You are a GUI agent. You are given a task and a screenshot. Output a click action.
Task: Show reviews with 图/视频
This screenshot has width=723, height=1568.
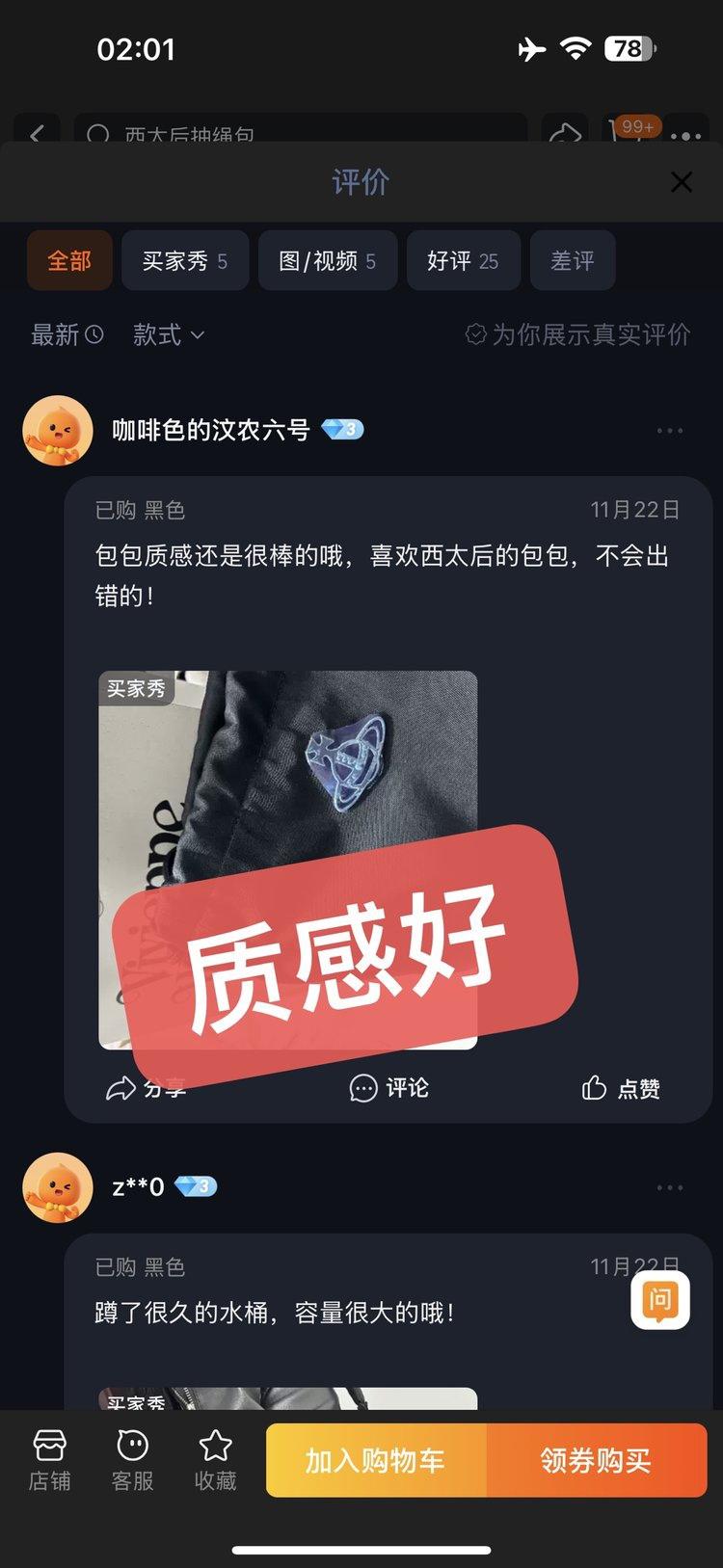click(327, 260)
